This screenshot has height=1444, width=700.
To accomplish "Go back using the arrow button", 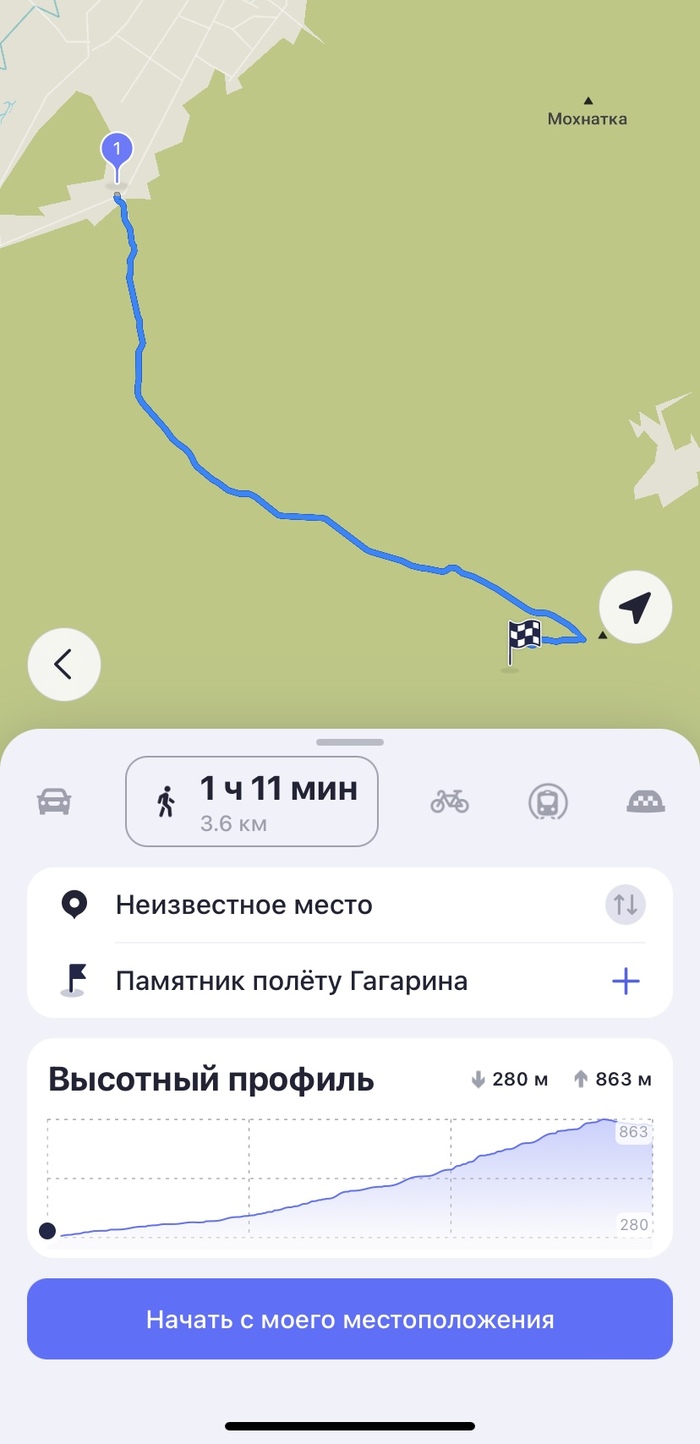I will point(64,664).
